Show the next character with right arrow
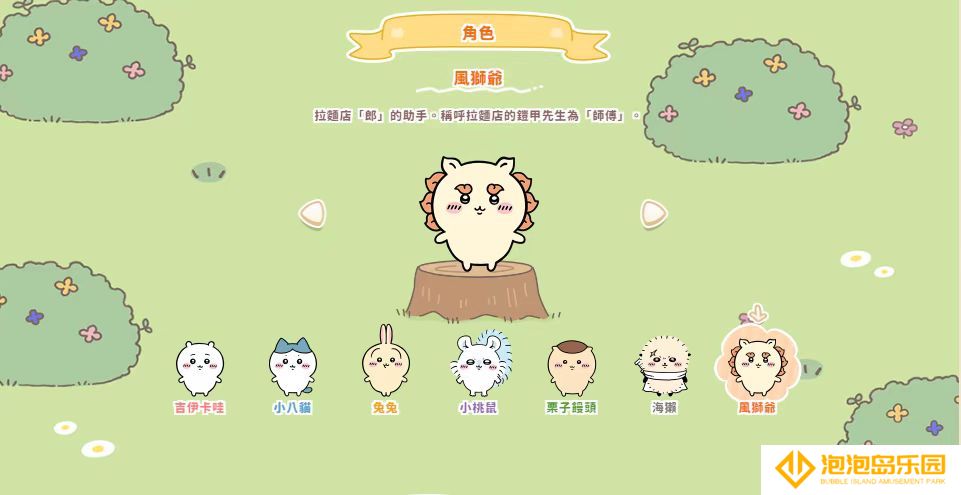Screen dimensions: 961x495 pos(653,213)
